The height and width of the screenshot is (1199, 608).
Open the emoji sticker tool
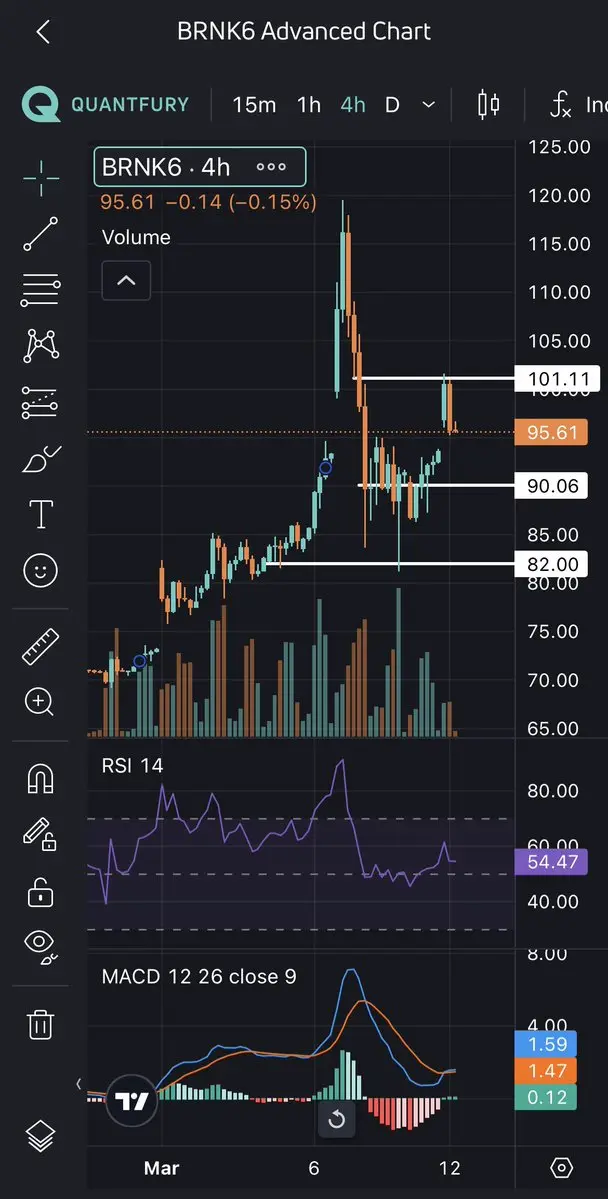click(40, 570)
